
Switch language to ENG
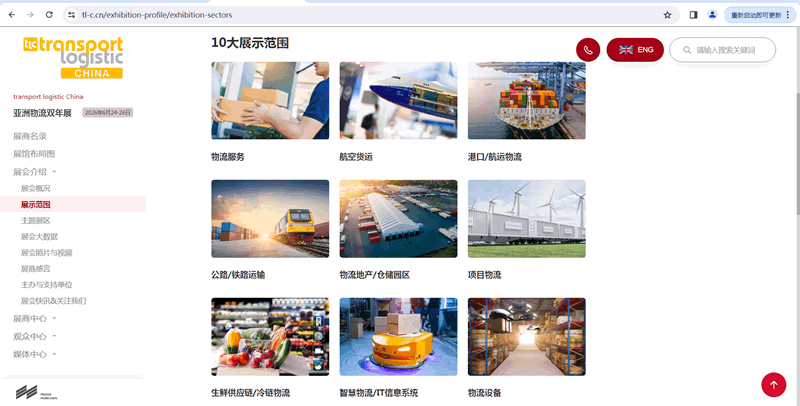click(635, 50)
